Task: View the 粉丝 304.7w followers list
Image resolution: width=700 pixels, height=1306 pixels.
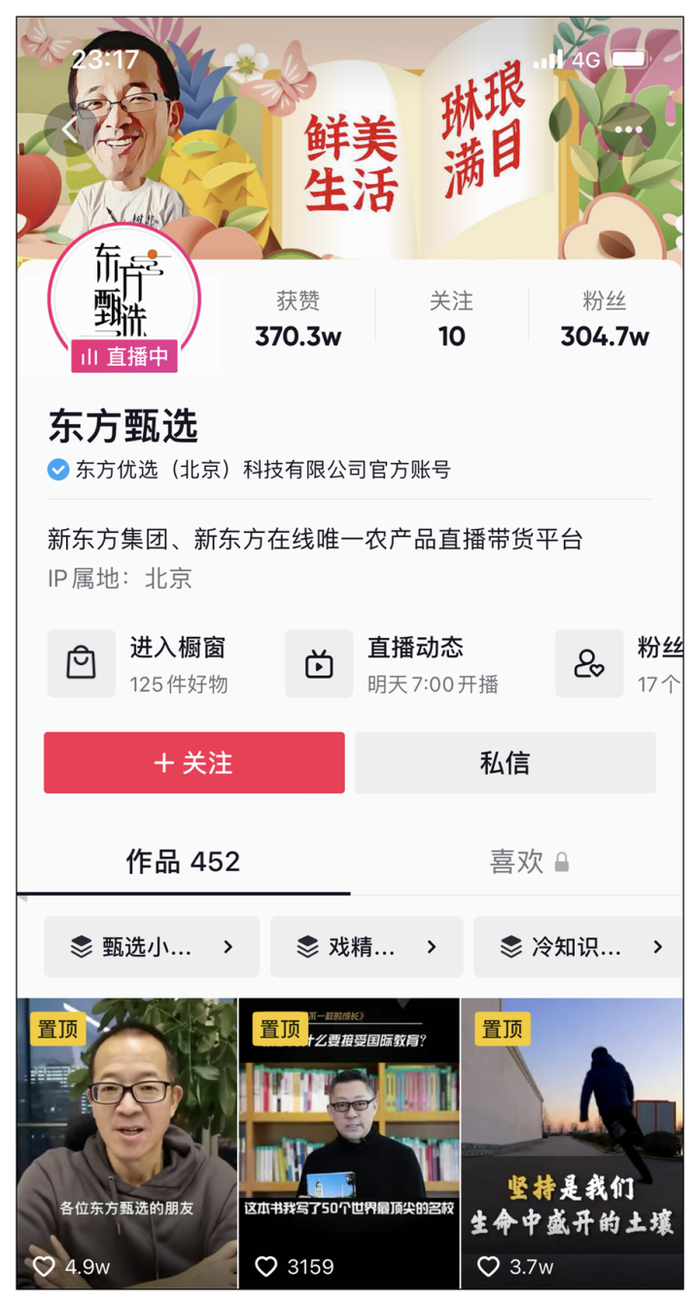Action: pyautogui.click(x=604, y=319)
